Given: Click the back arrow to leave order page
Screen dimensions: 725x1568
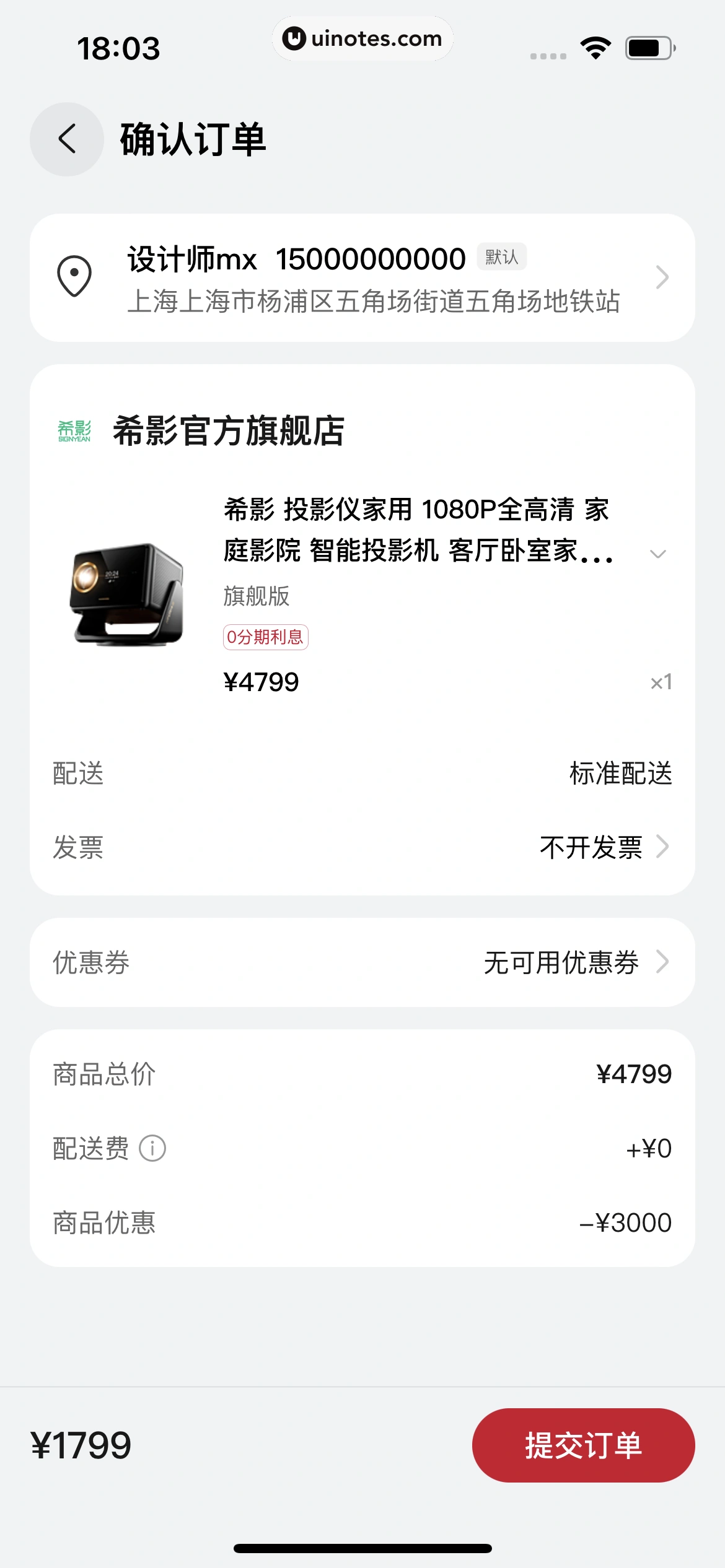Looking at the screenshot, I should (x=66, y=139).
